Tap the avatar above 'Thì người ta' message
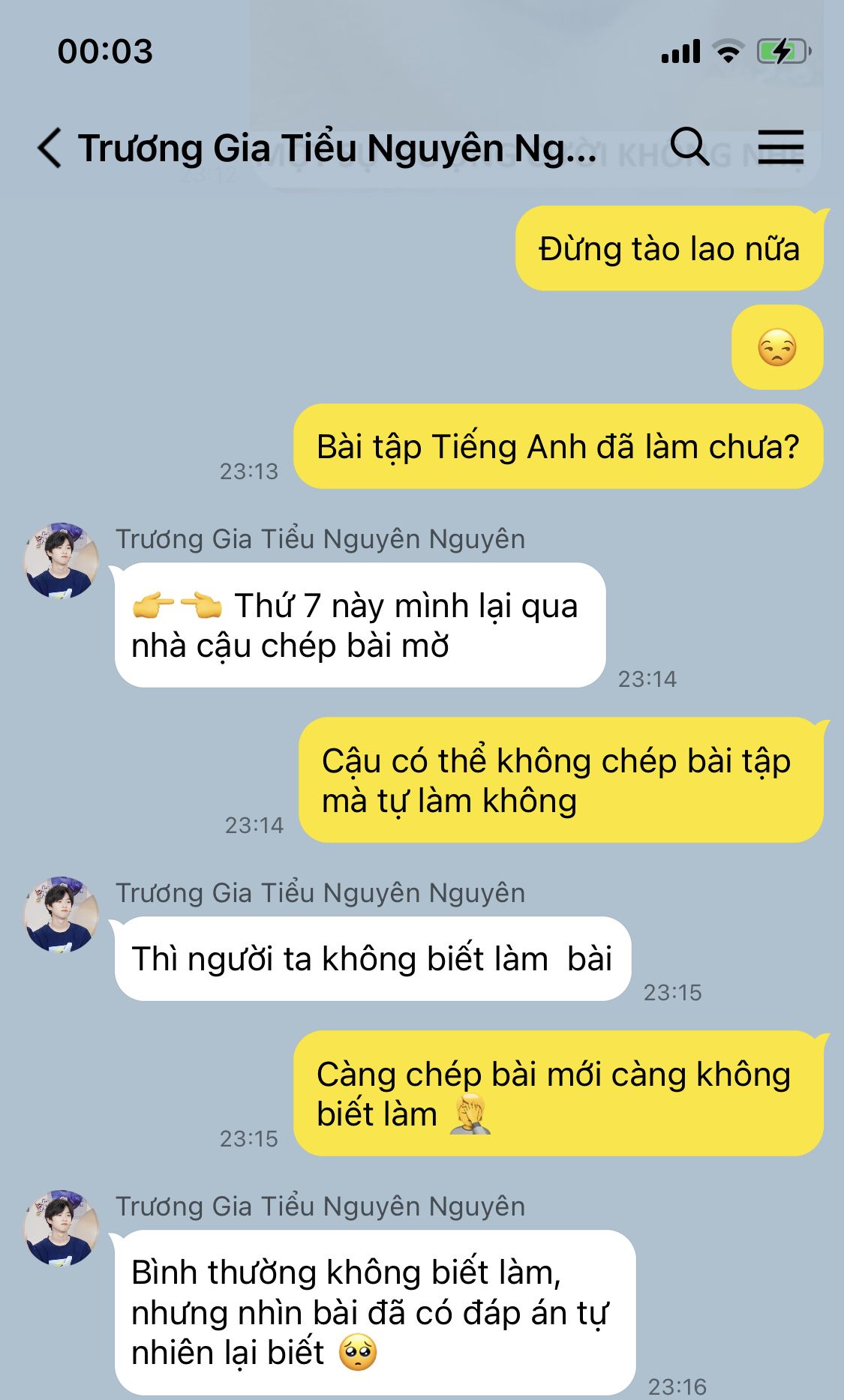This screenshot has width=844, height=1400. (x=62, y=914)
